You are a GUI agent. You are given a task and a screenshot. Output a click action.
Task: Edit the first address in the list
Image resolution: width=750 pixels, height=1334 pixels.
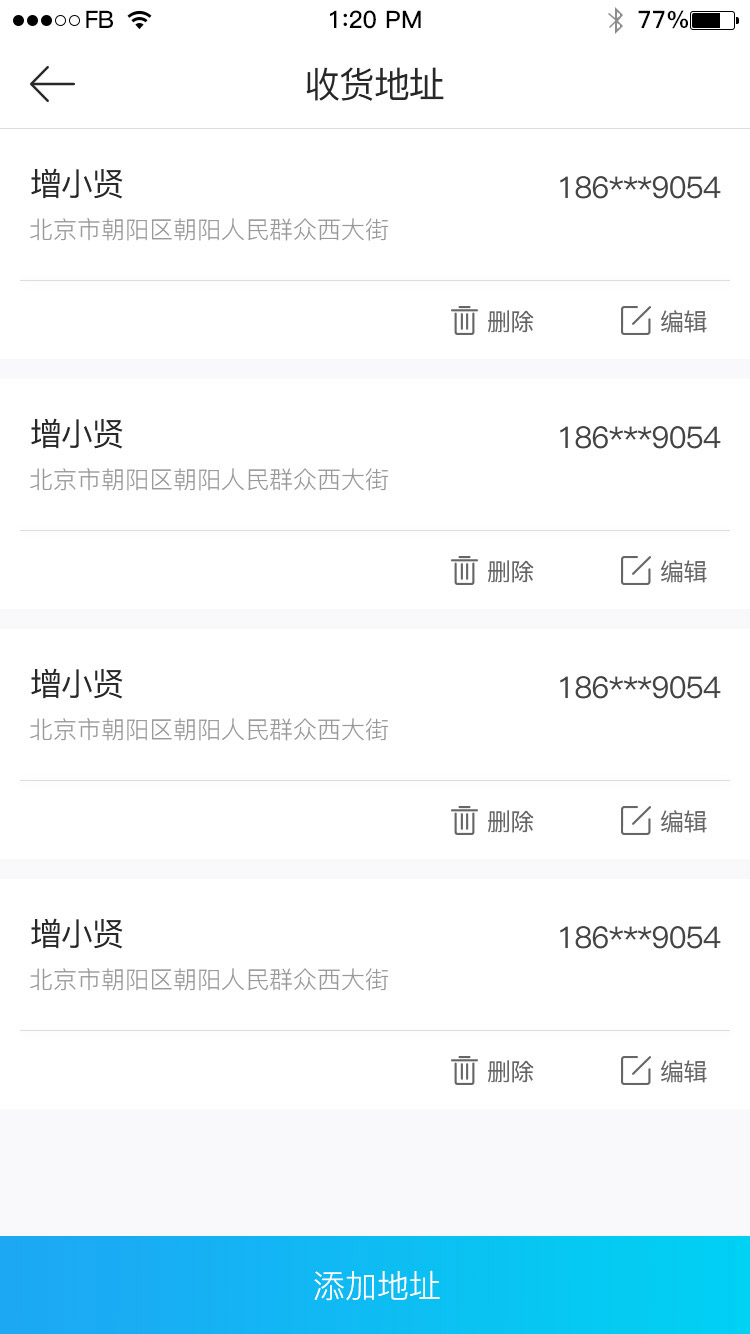(x=664, y=321)
